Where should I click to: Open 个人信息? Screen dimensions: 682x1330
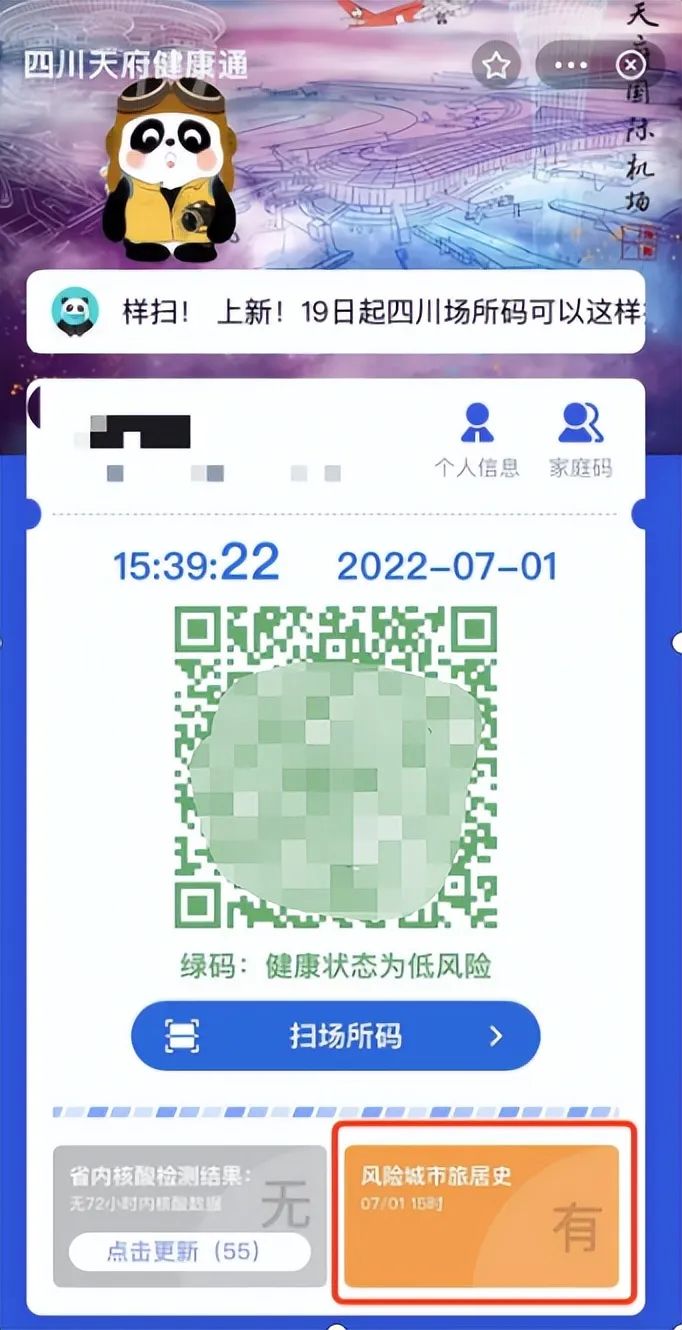tap(477, 439)
